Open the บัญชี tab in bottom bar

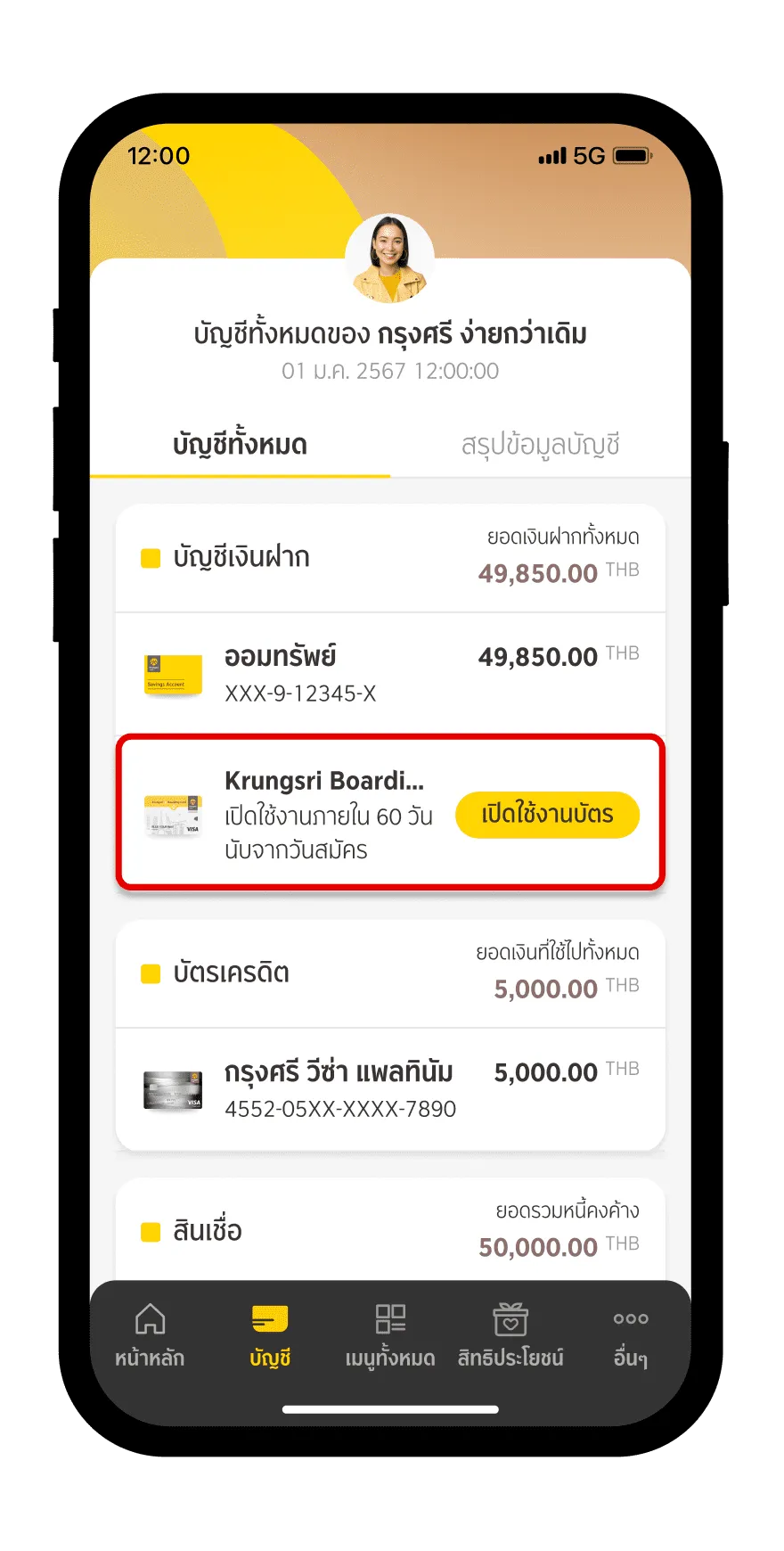(x=270, y=1335)
